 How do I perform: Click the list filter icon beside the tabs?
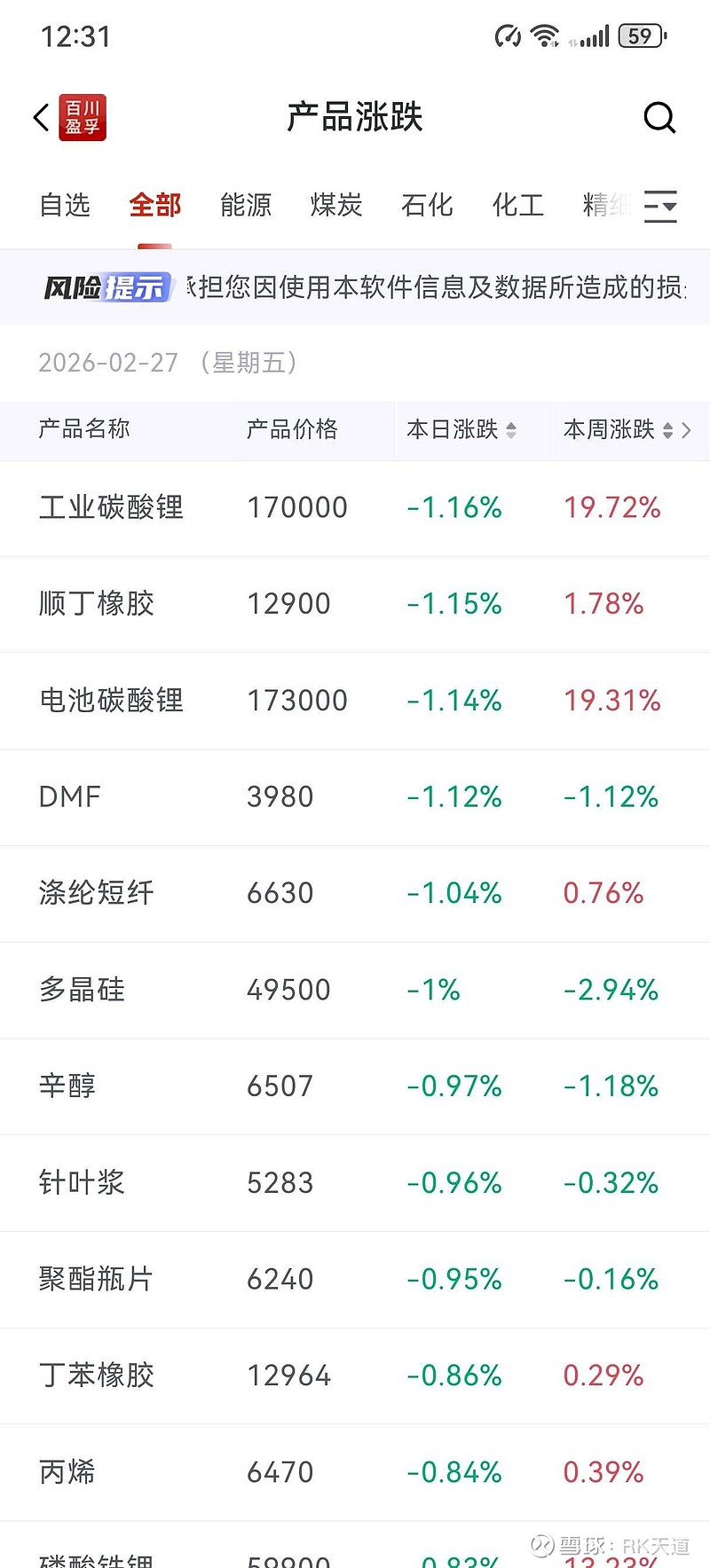tap(660, 206)
